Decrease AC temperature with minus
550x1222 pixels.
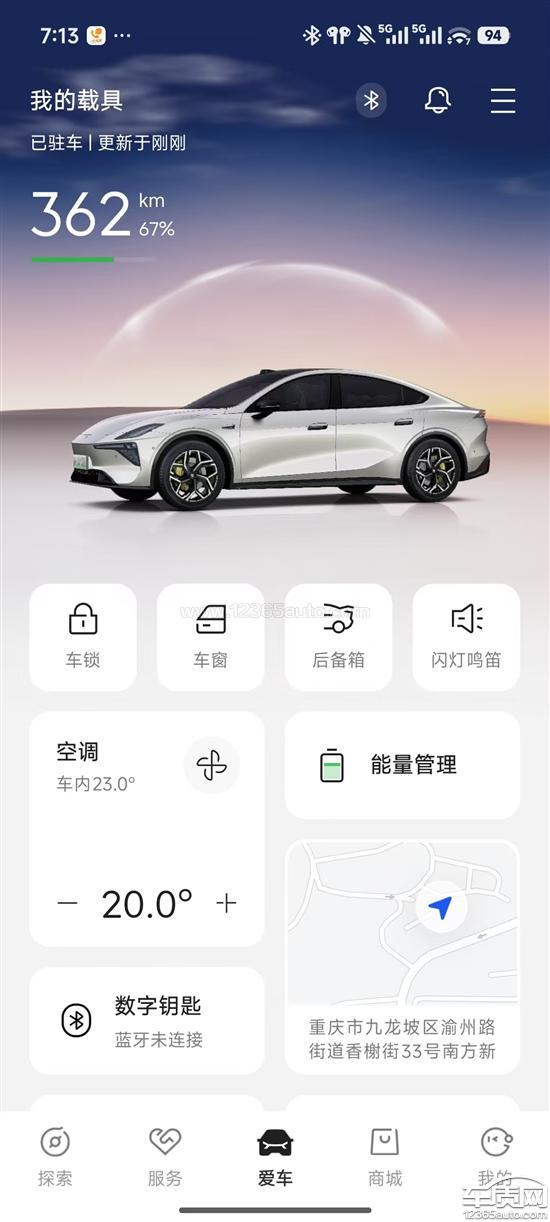point(67,904)
